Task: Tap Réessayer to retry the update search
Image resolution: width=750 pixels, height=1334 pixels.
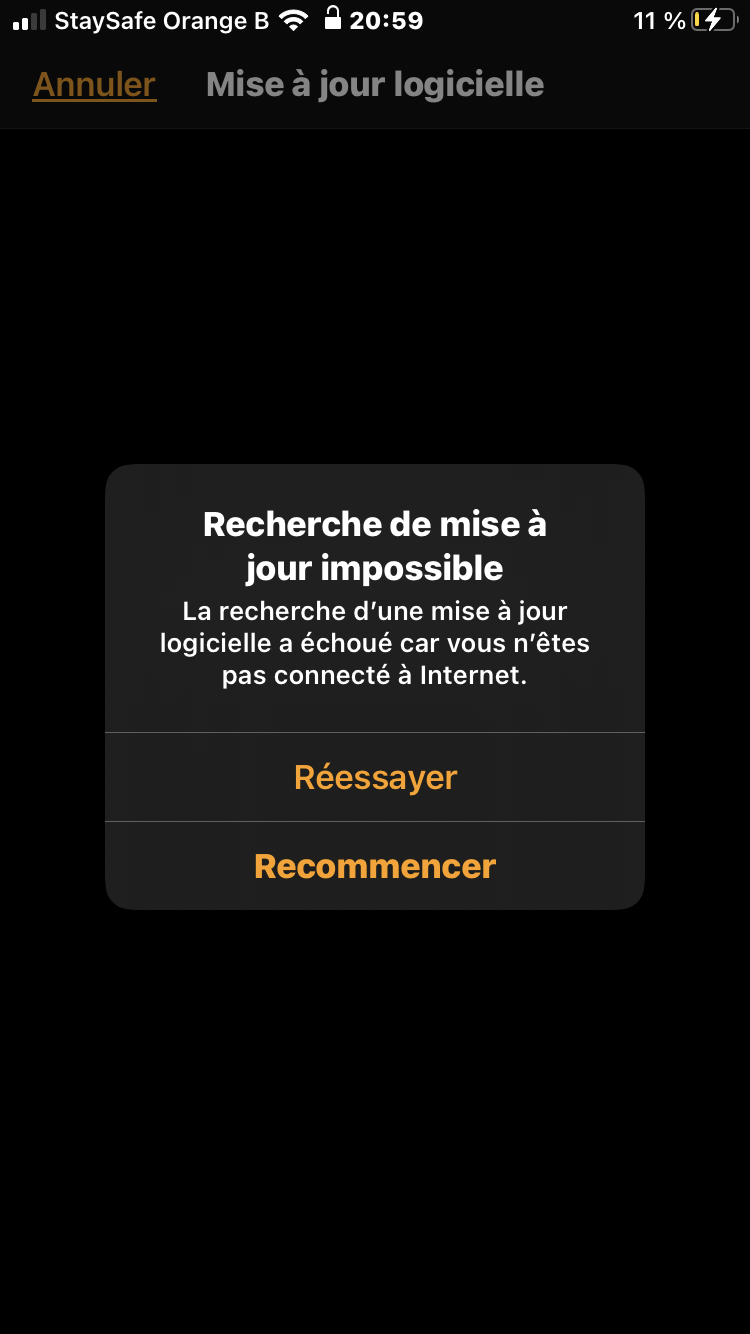Action: pos(375,778)
